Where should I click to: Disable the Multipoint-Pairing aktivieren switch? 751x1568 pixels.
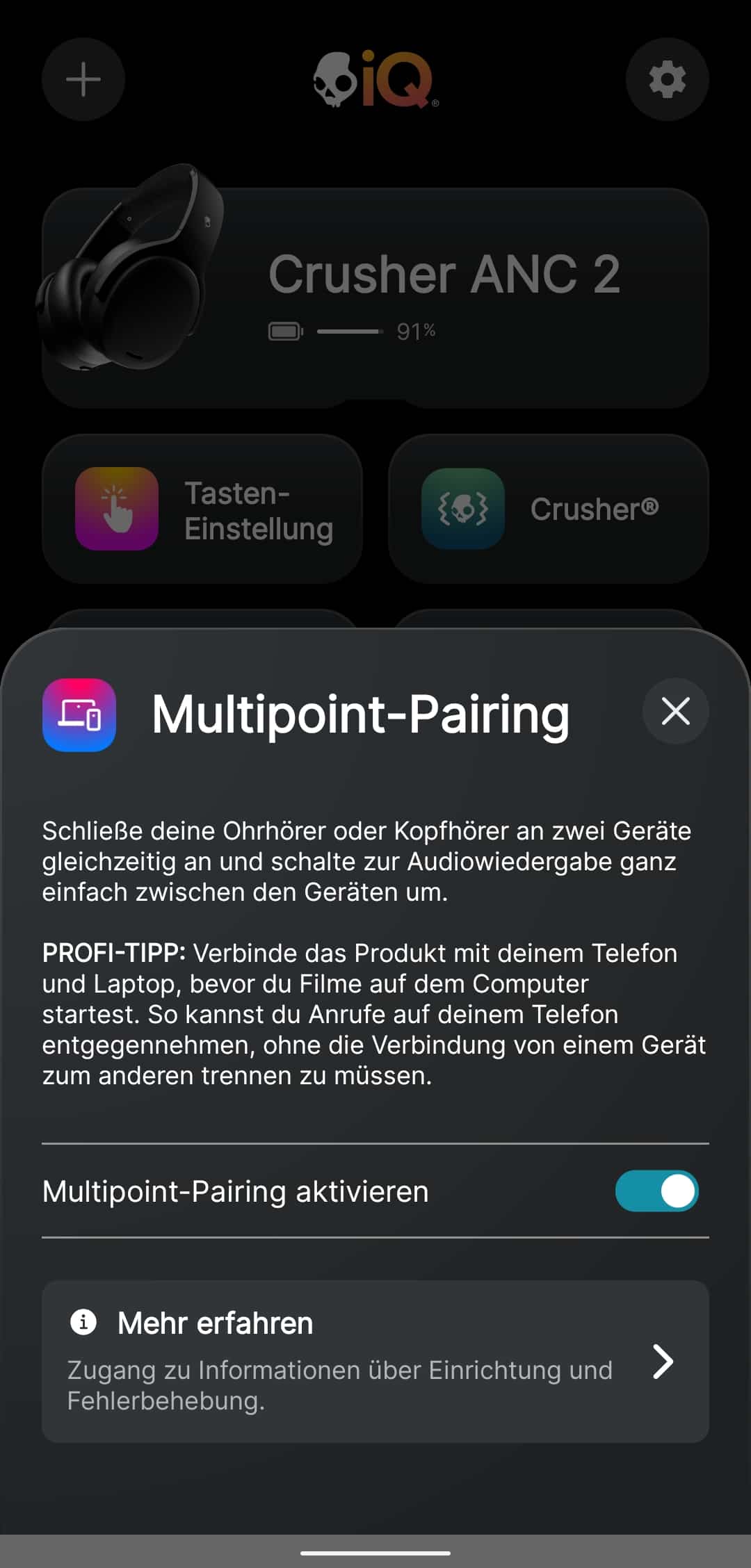(656, 1191)
